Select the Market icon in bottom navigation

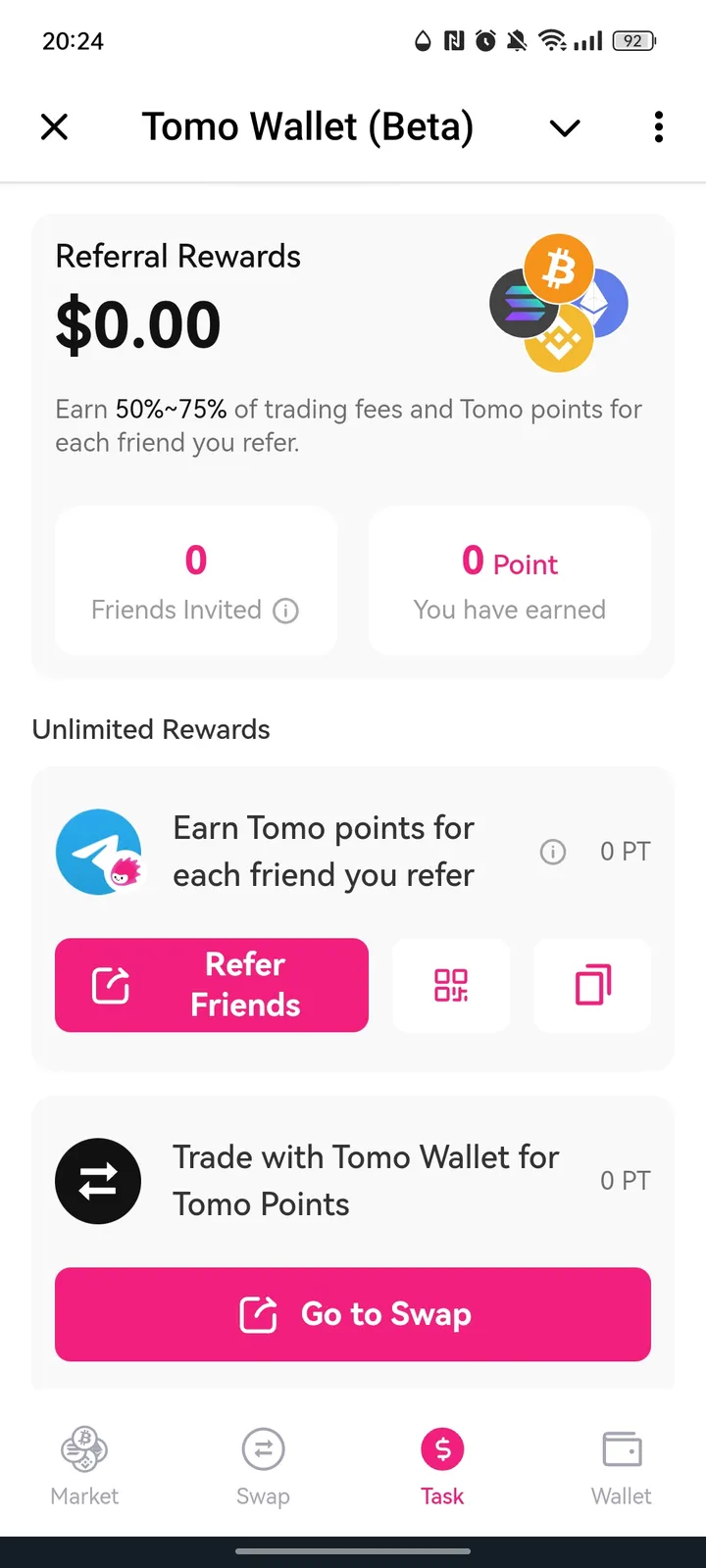pos(84,1448)
